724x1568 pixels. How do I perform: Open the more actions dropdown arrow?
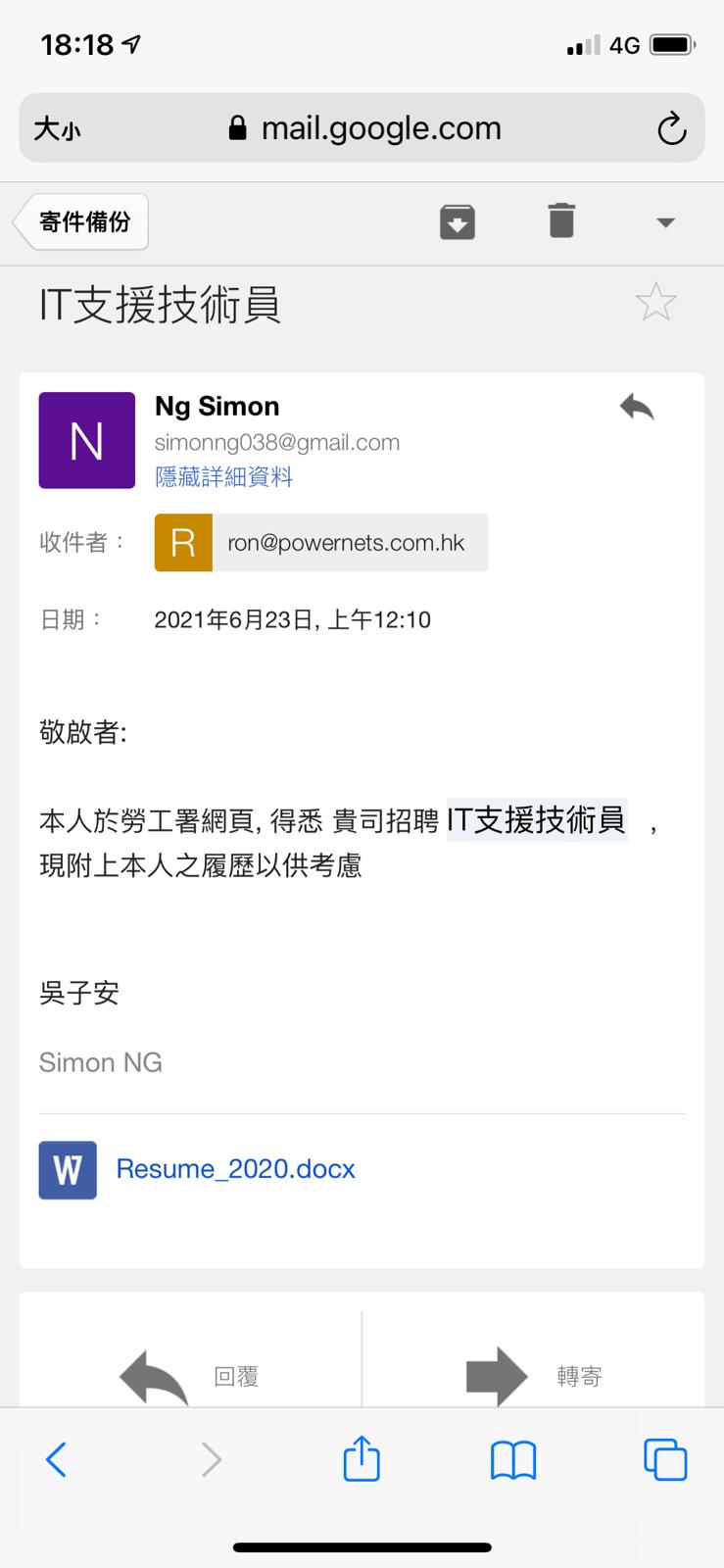coord(665,222)
